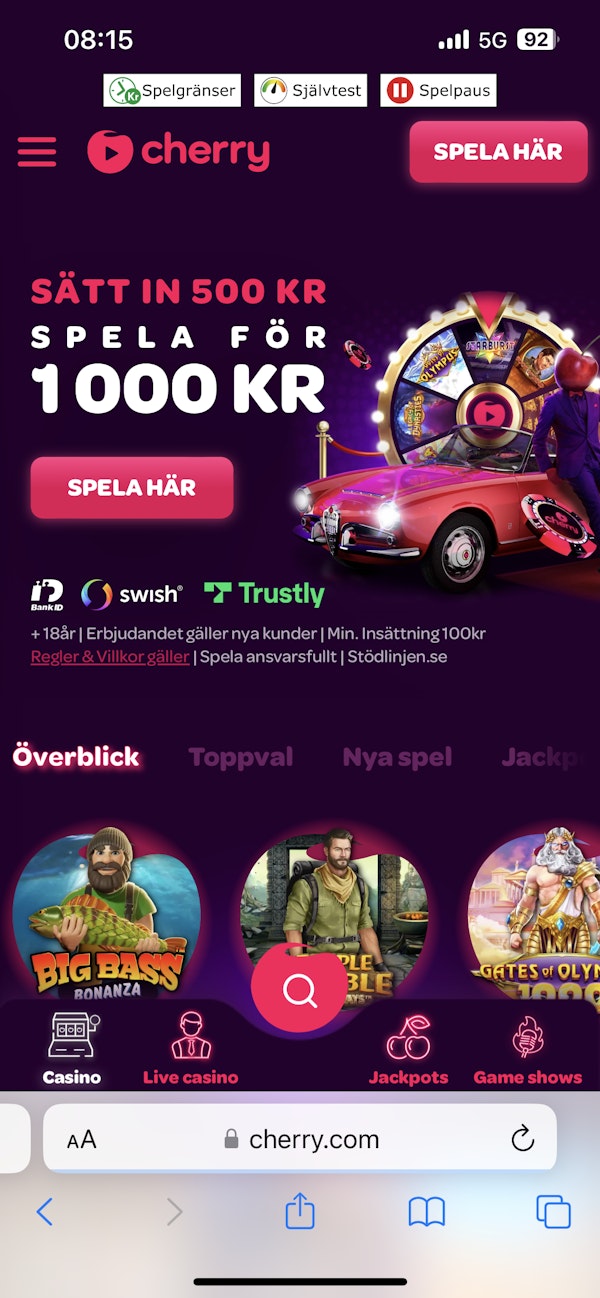Open Game shows section
The width and height of the screenshot is (600, 1298).
click(527, 1049)
